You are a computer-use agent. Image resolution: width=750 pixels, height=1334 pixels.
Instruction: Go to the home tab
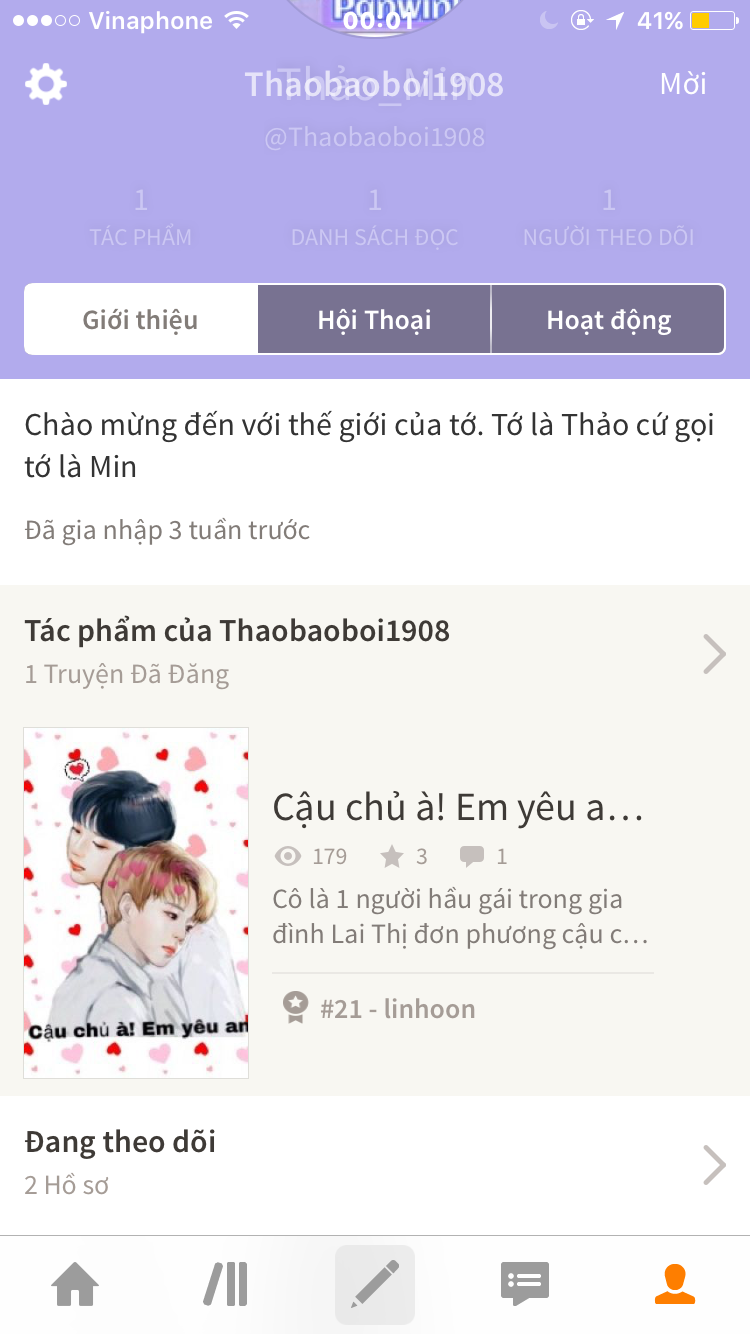[76, 1285]
